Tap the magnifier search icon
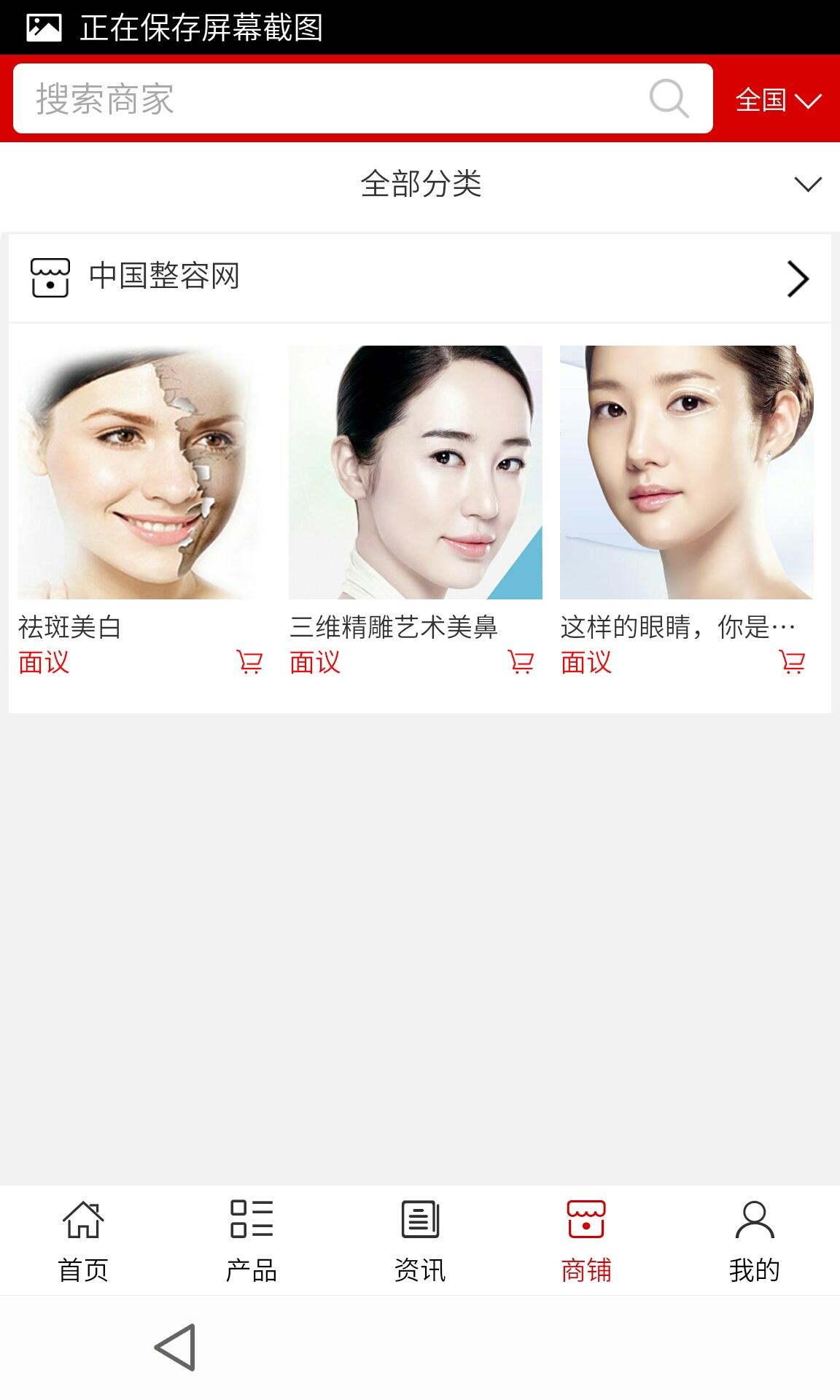Image resolution: width=840 pixels, height=1400 pixels. click(669, 98)
